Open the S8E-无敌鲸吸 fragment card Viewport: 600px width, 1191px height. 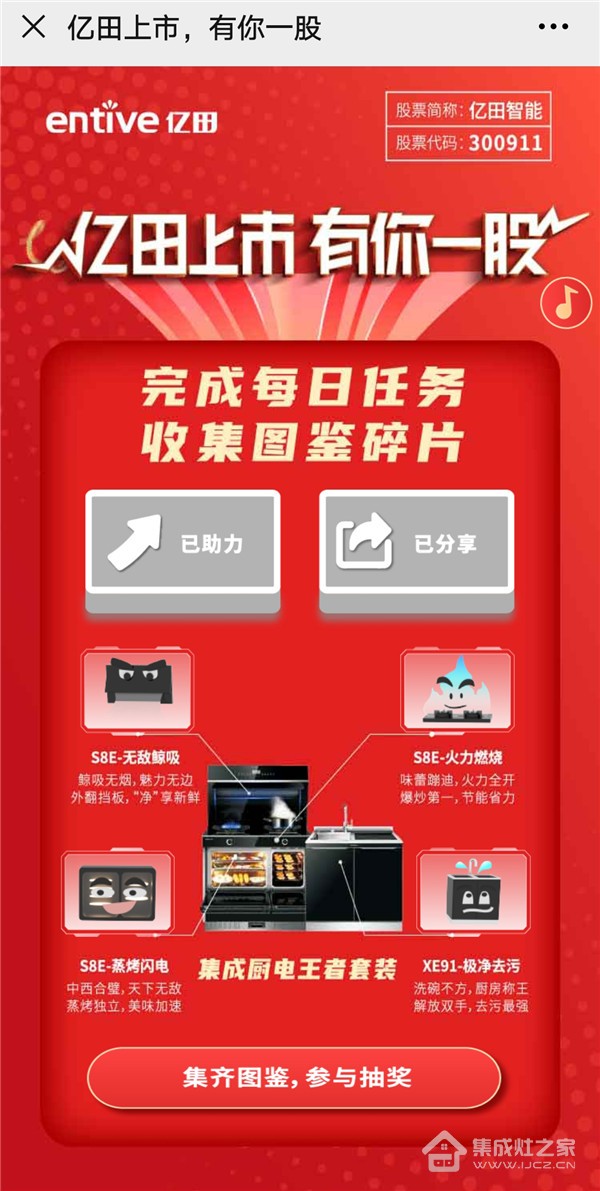tap(137, 692)
